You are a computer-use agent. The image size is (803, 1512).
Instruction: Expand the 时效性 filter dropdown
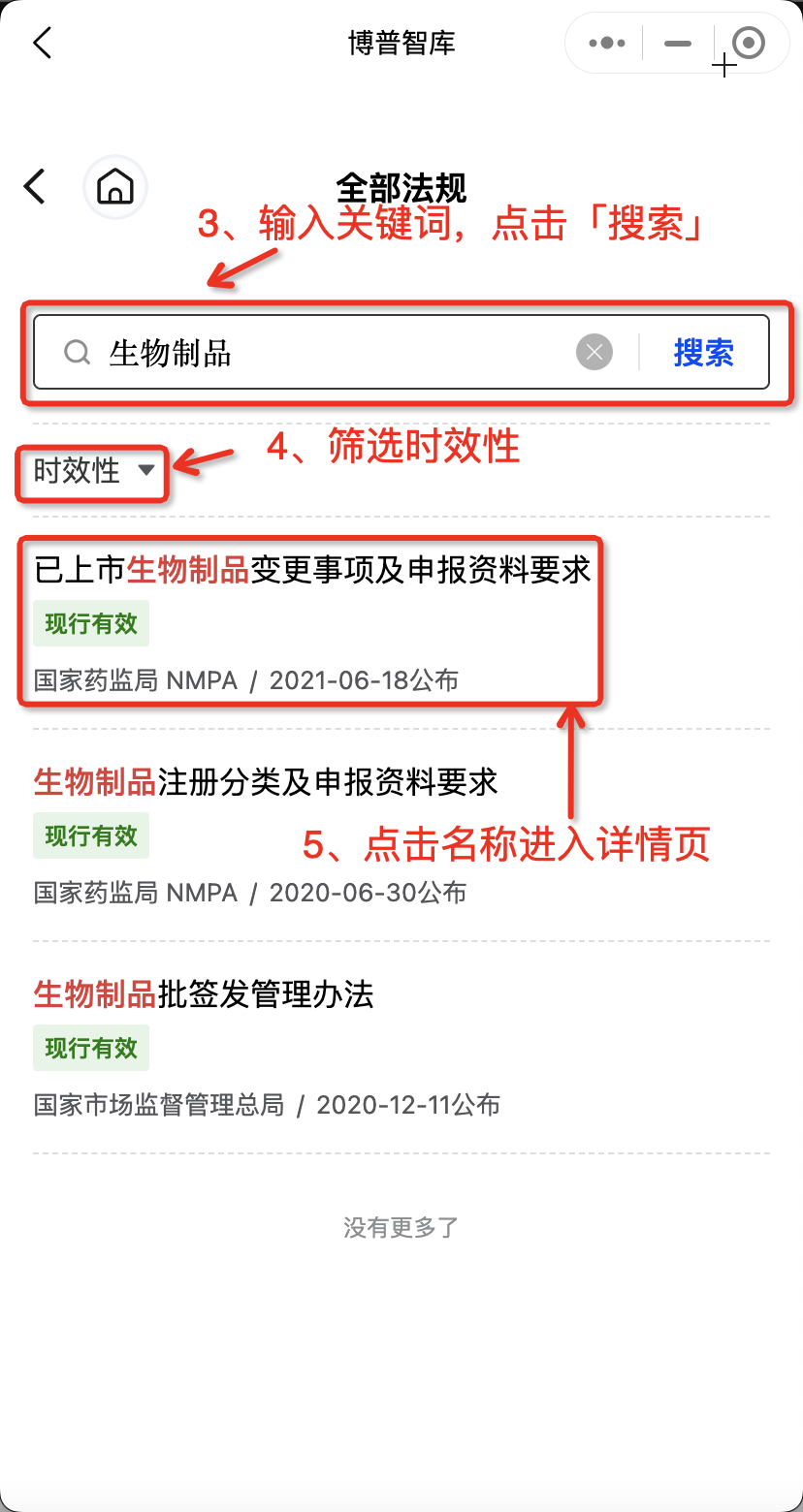tap(94, 471)
